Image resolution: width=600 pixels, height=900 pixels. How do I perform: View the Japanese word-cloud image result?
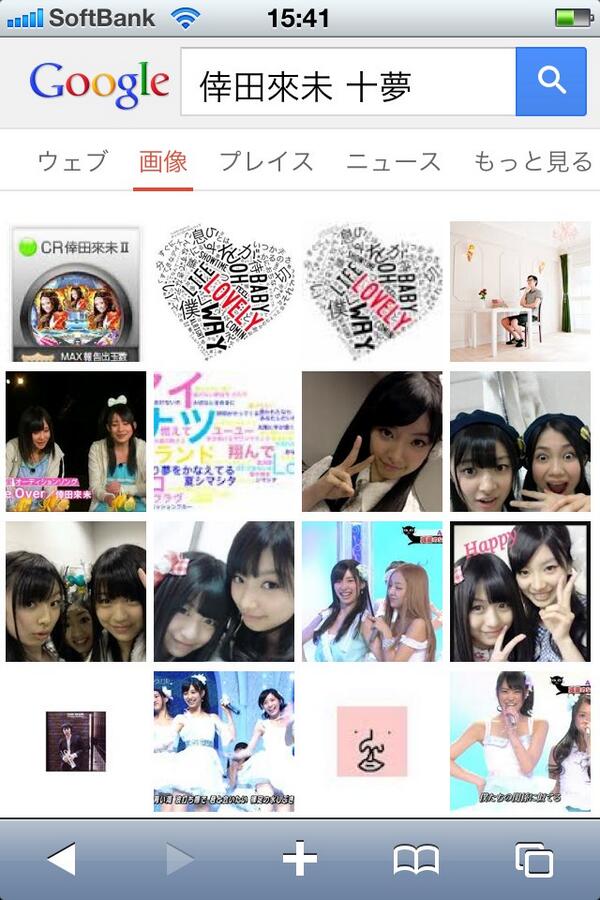point(224,441)
